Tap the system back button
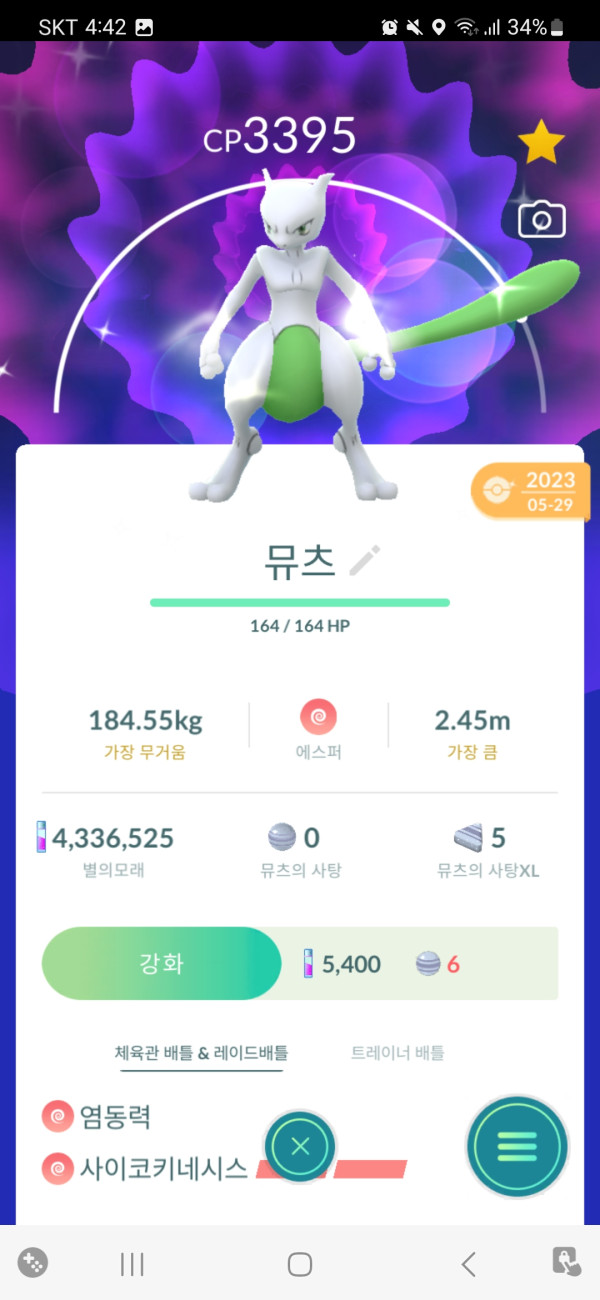The image size is (600, 1300). [468, 1265]
